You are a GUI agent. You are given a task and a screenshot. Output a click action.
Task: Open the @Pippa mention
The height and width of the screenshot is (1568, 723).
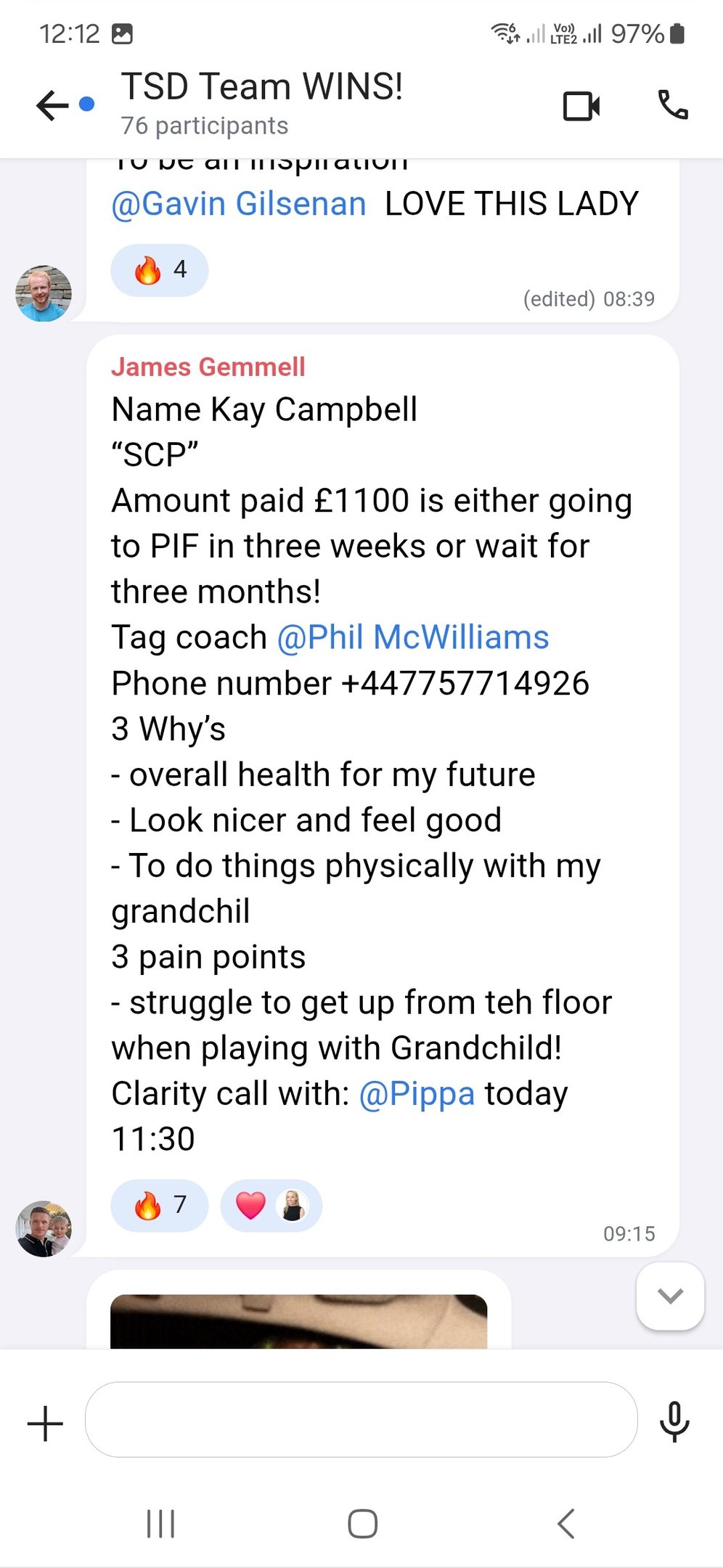pyautogui.click(x=417, y=1094)
